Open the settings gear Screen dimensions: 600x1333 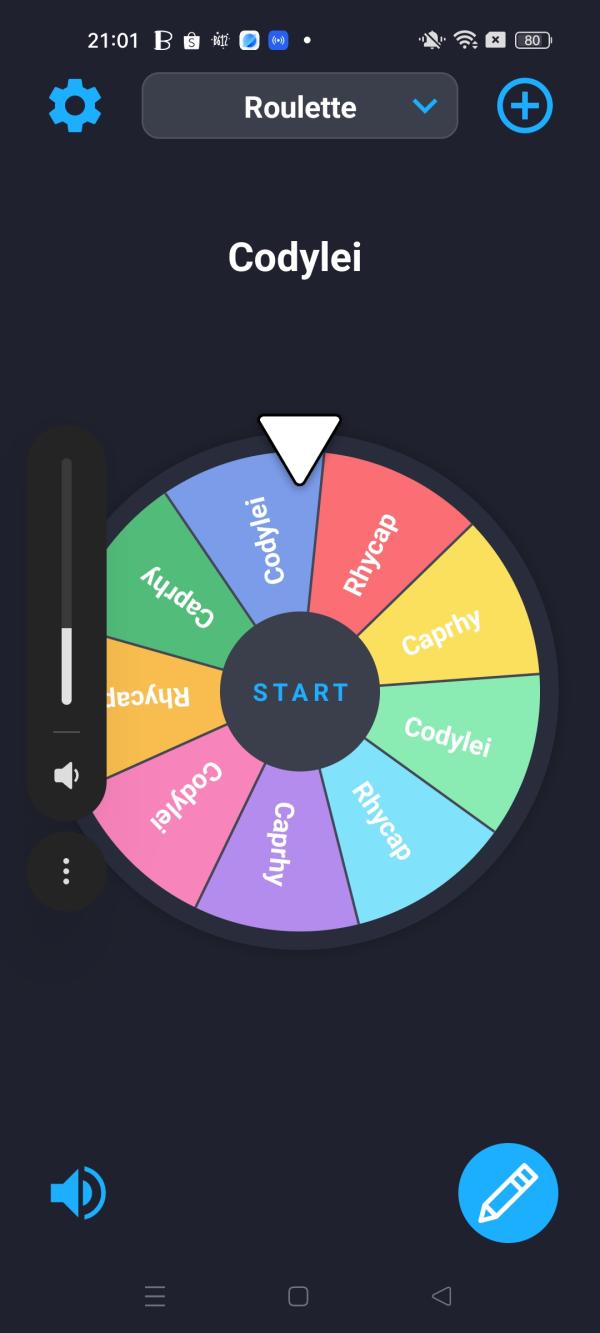[75, 106]
